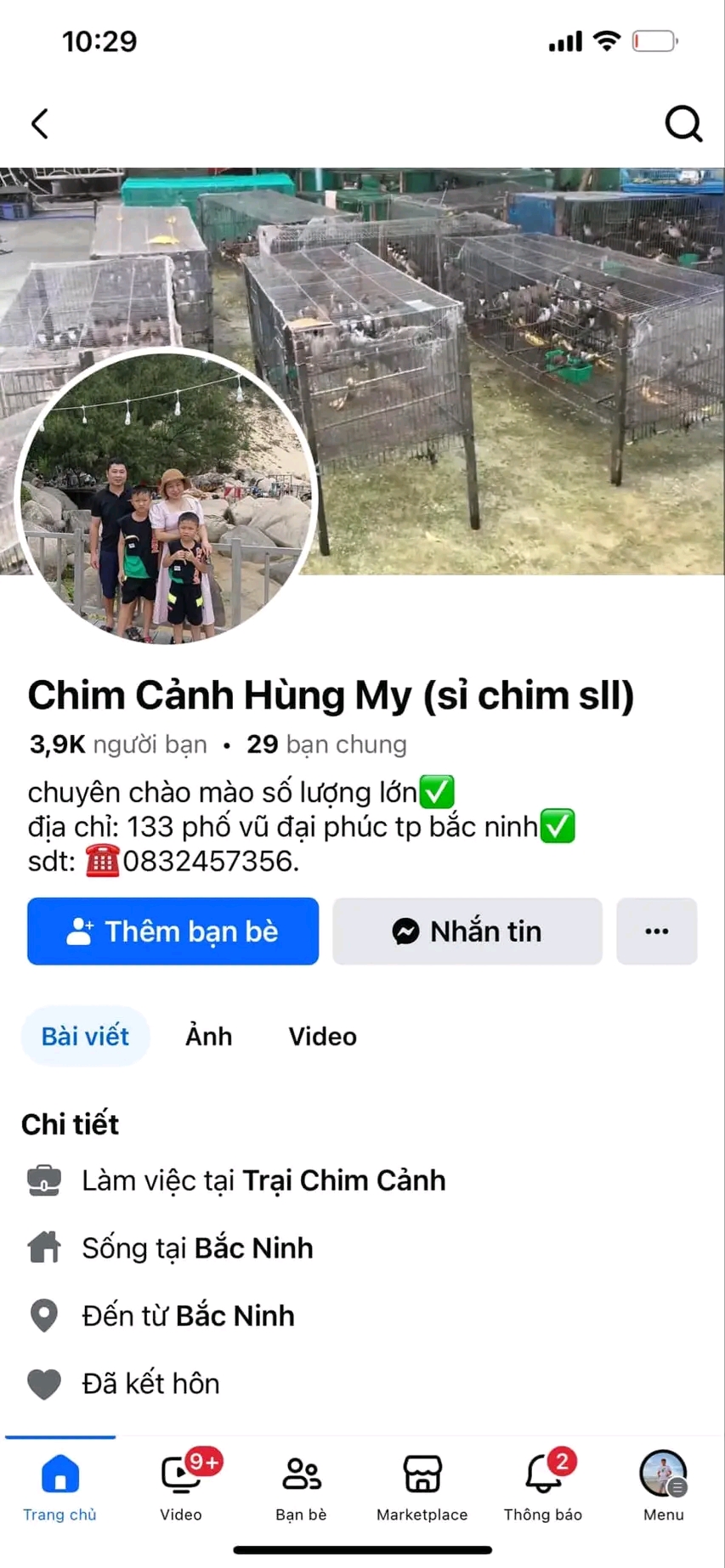This screenshot has height=1568, width=725.
Task: Send a message via Nhắn tin
Action: 467,931
